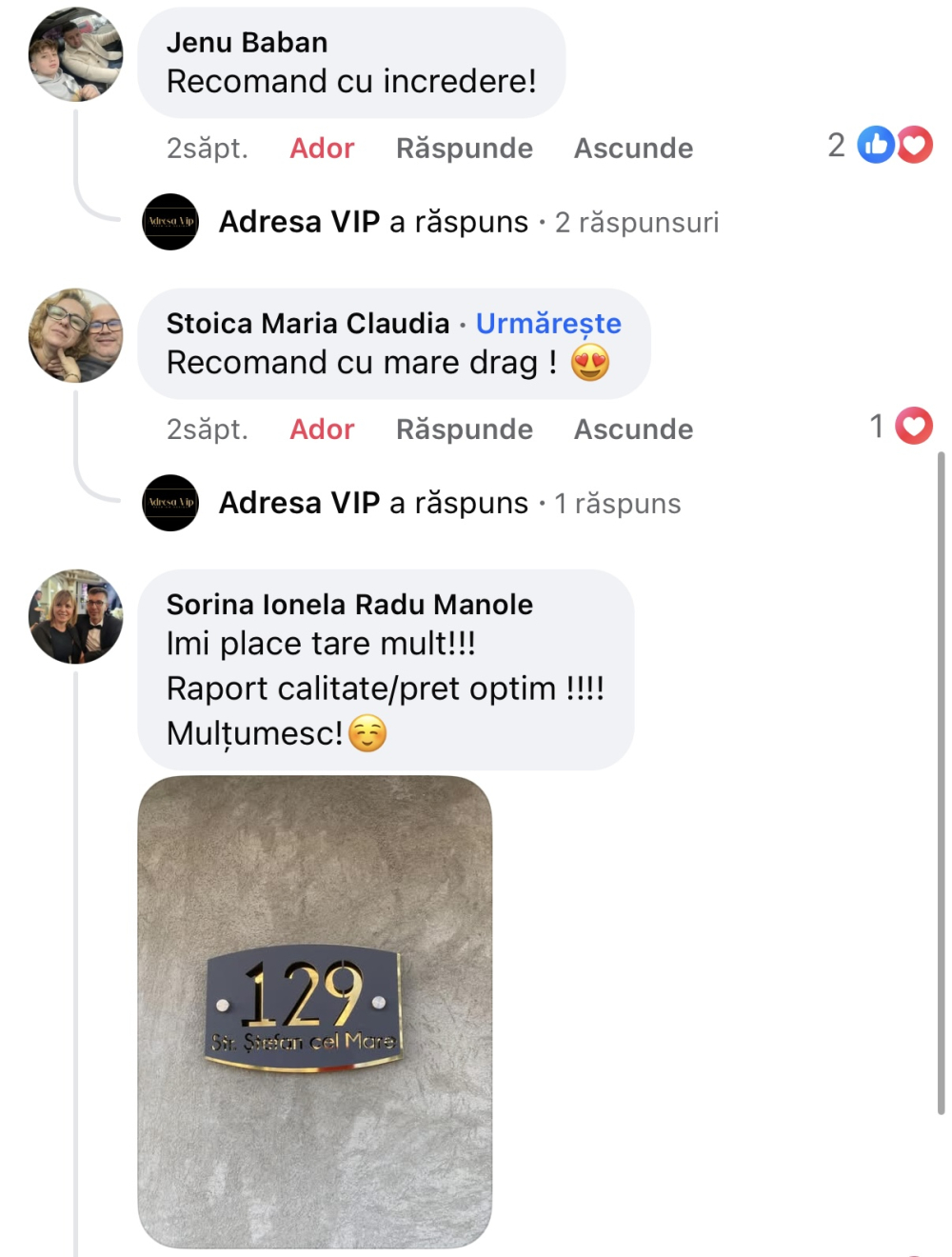Viewport: 952px width, 1257px height.
Task: Open Sorina Ionela Radu Manole's avatar
Action: [76, 617]
